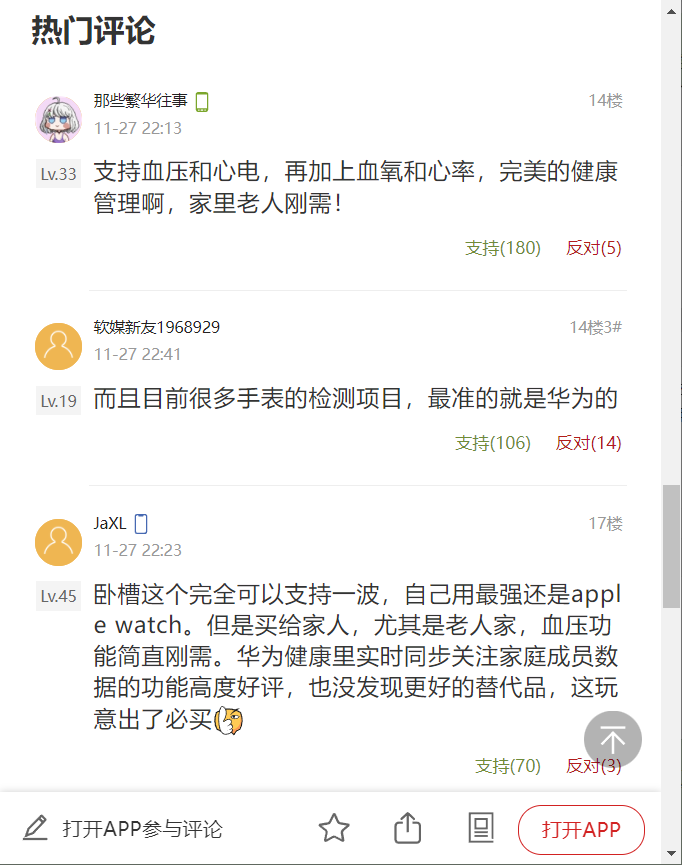Tap 打开APP参与评论 comment field
Screen dimensions: 682x865
point(123,829)
